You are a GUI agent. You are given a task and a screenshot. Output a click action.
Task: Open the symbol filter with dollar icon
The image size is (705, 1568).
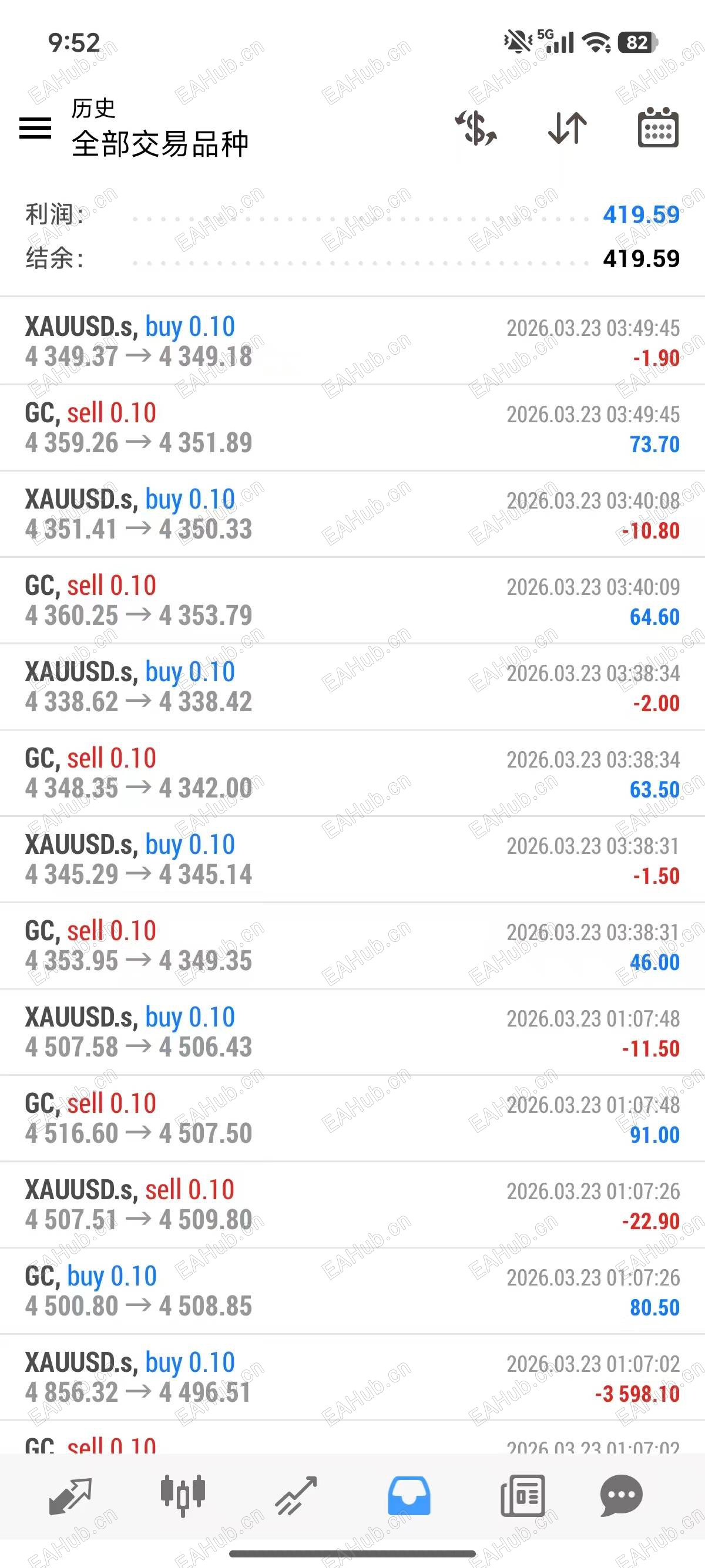(x=476, y=128)
